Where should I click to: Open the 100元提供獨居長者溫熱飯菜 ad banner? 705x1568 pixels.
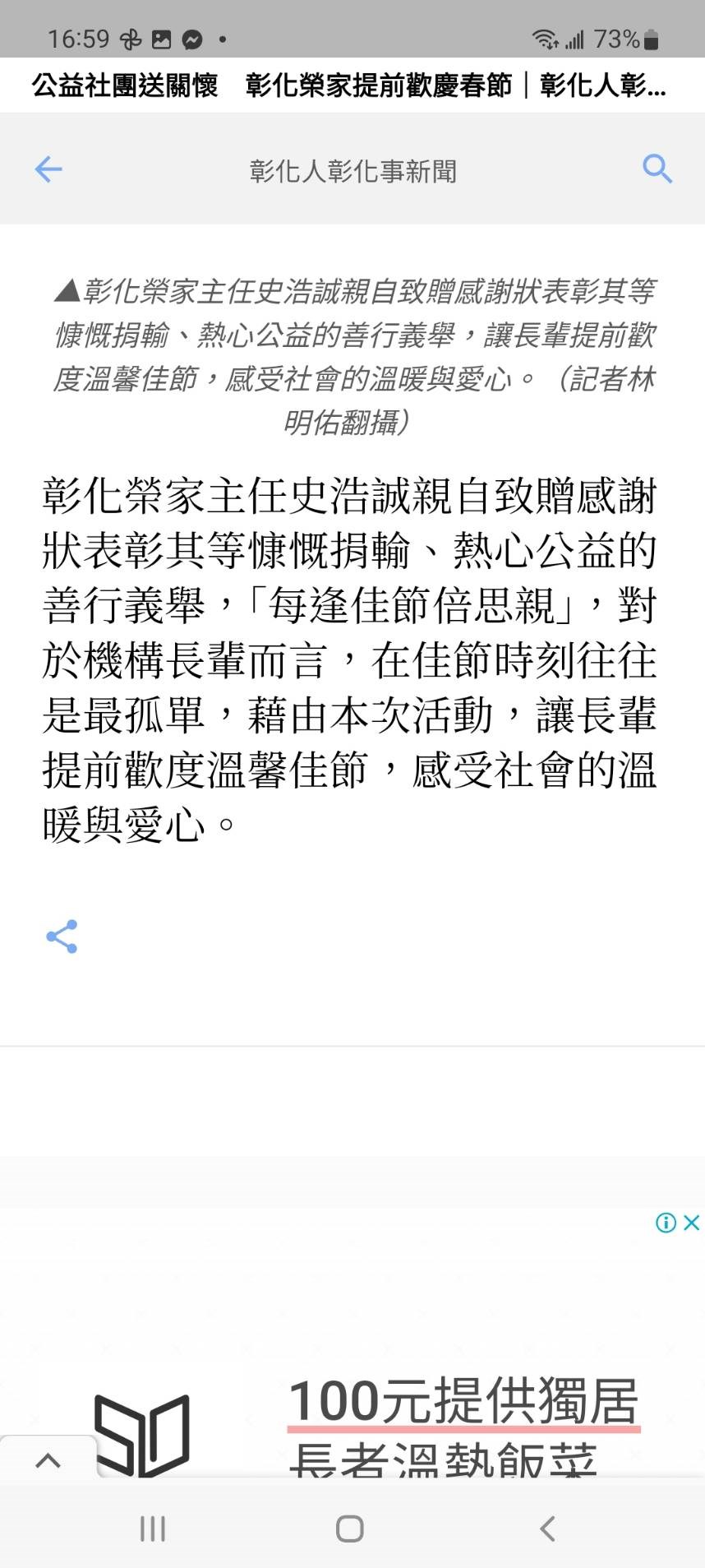point(352,1342)
